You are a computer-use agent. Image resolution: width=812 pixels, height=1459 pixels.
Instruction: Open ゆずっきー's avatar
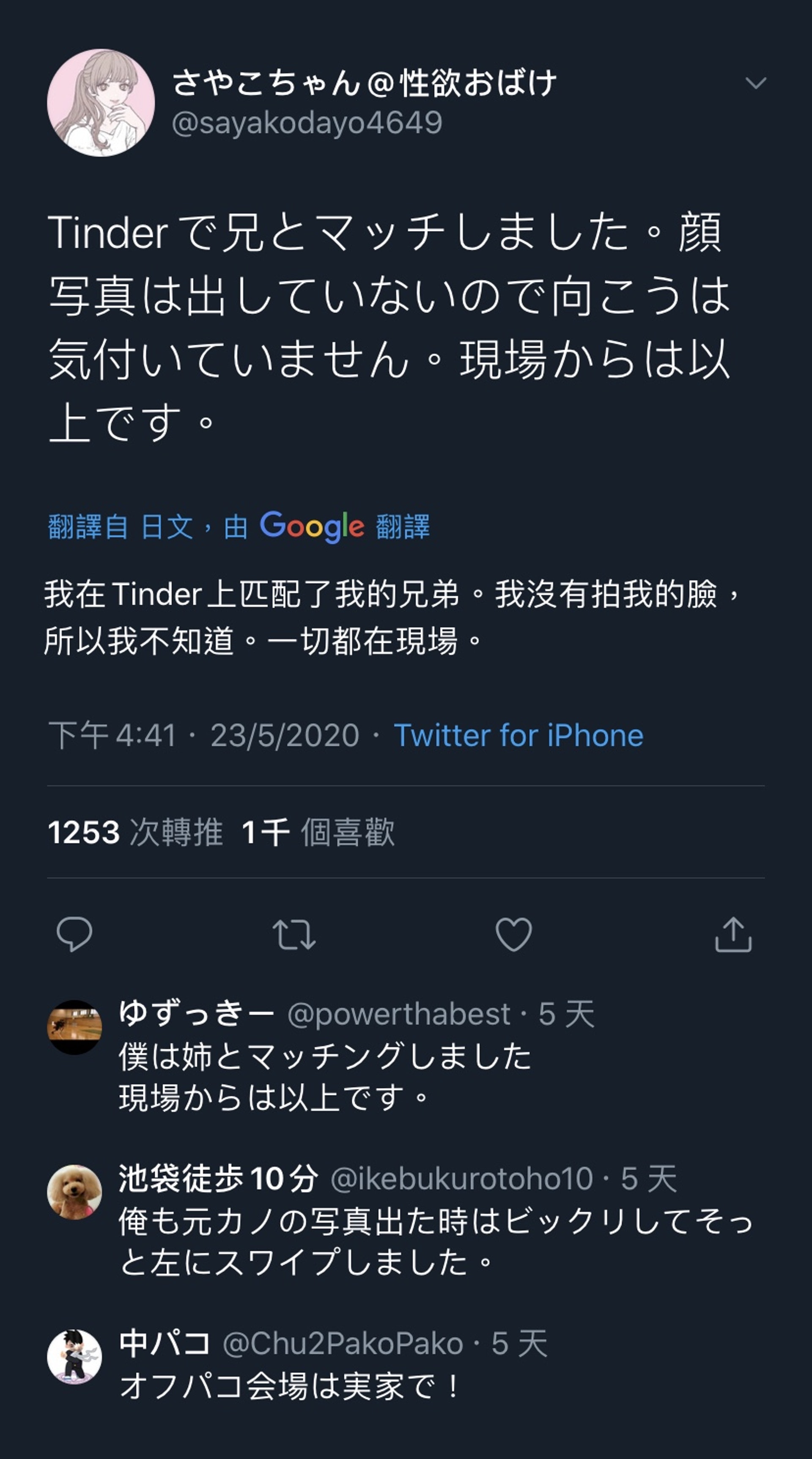click(74, 1027)
